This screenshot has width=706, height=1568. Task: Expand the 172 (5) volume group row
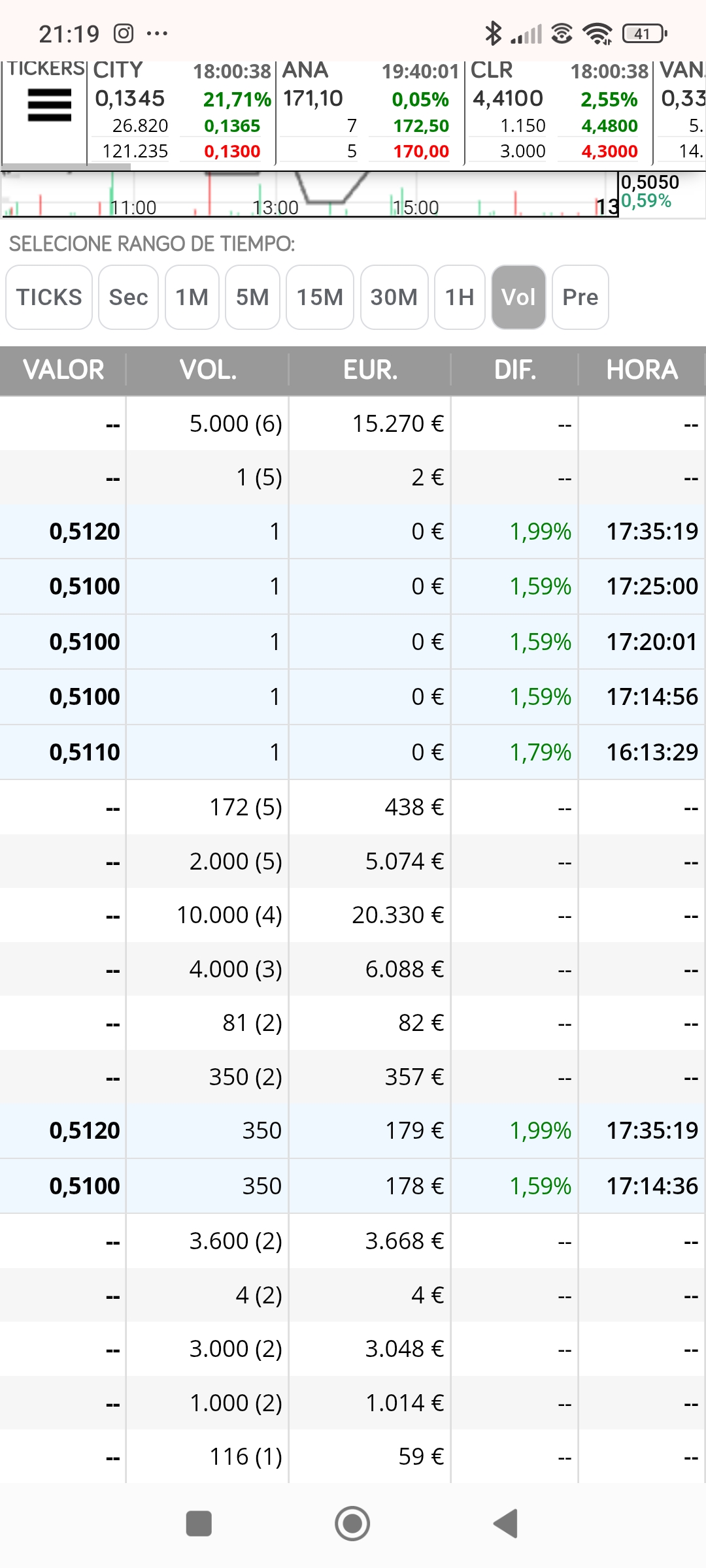pos(353,807)
